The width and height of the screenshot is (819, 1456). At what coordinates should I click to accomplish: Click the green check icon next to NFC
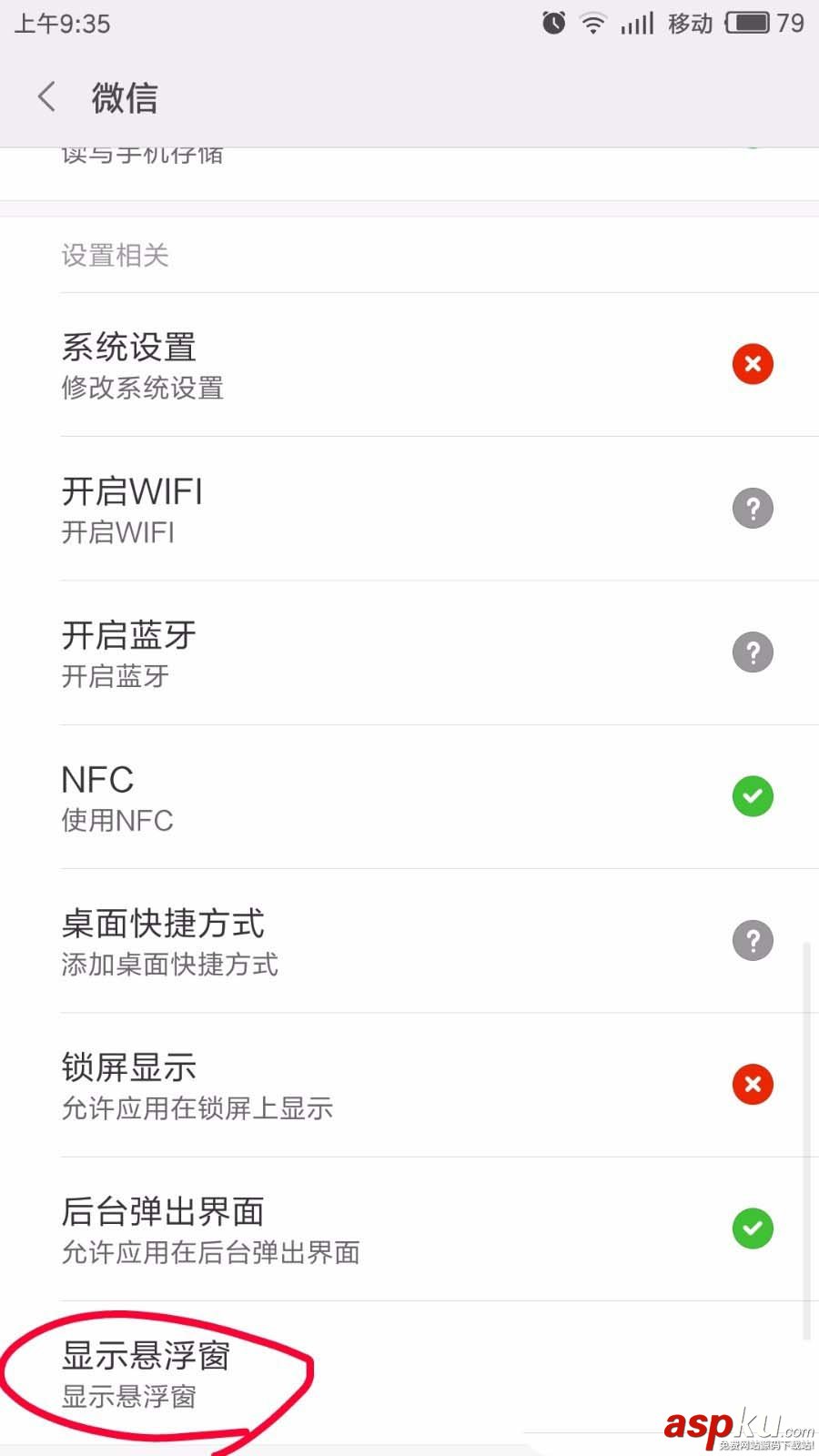(x=753, y=795)
